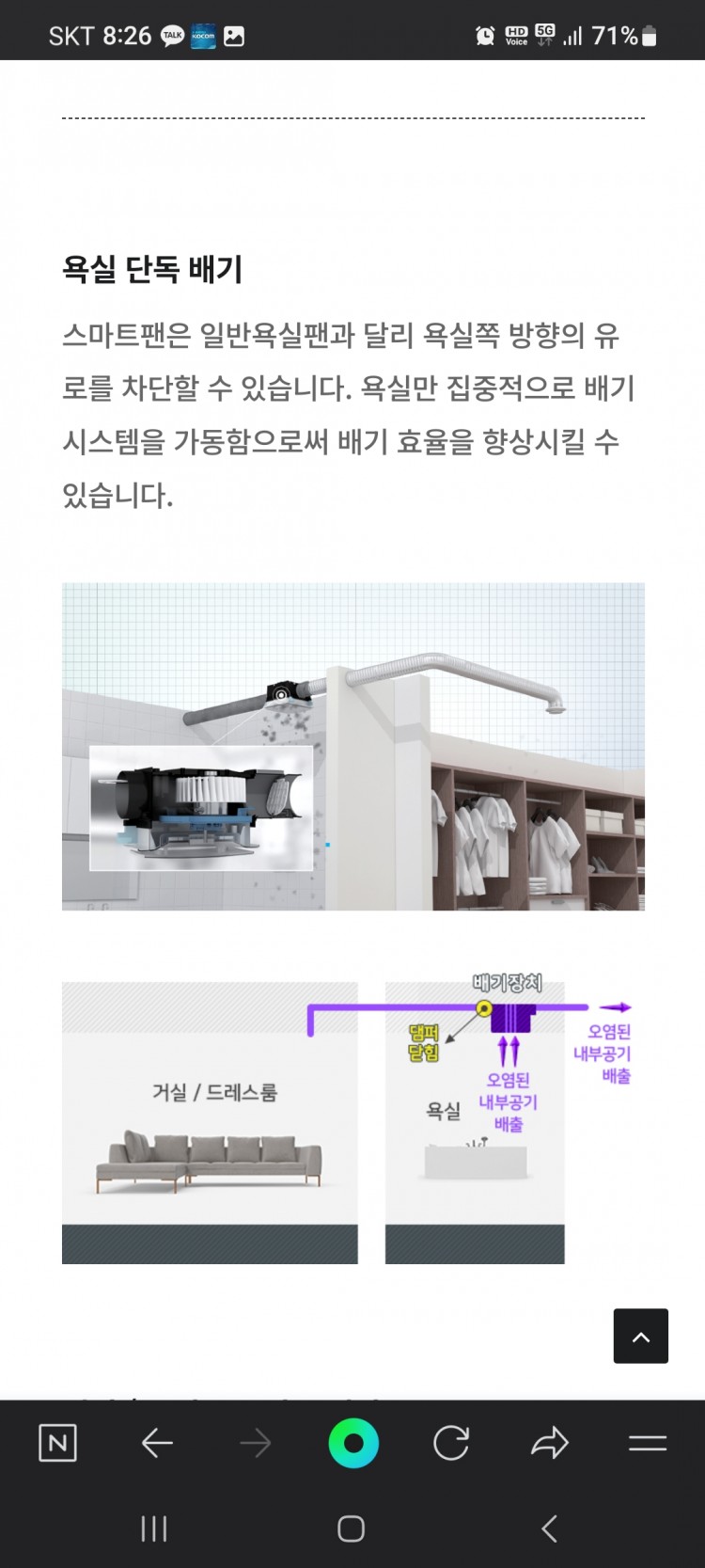Viewport: 705px width, 1568px height.
Task: Tap the scroll-to-top arrow button
Action: pos(641,1336)
